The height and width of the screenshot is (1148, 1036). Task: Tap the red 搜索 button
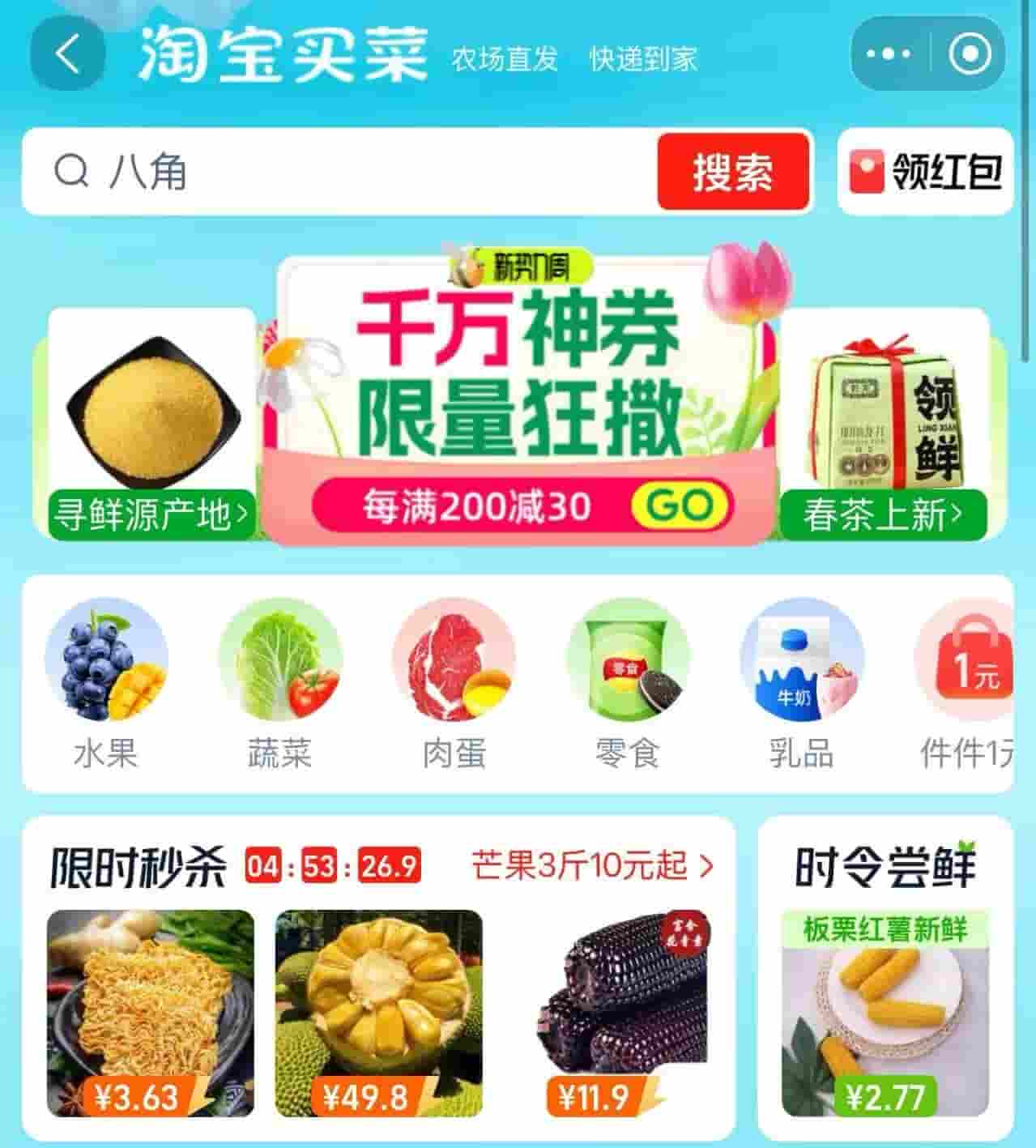coord(733,172)
